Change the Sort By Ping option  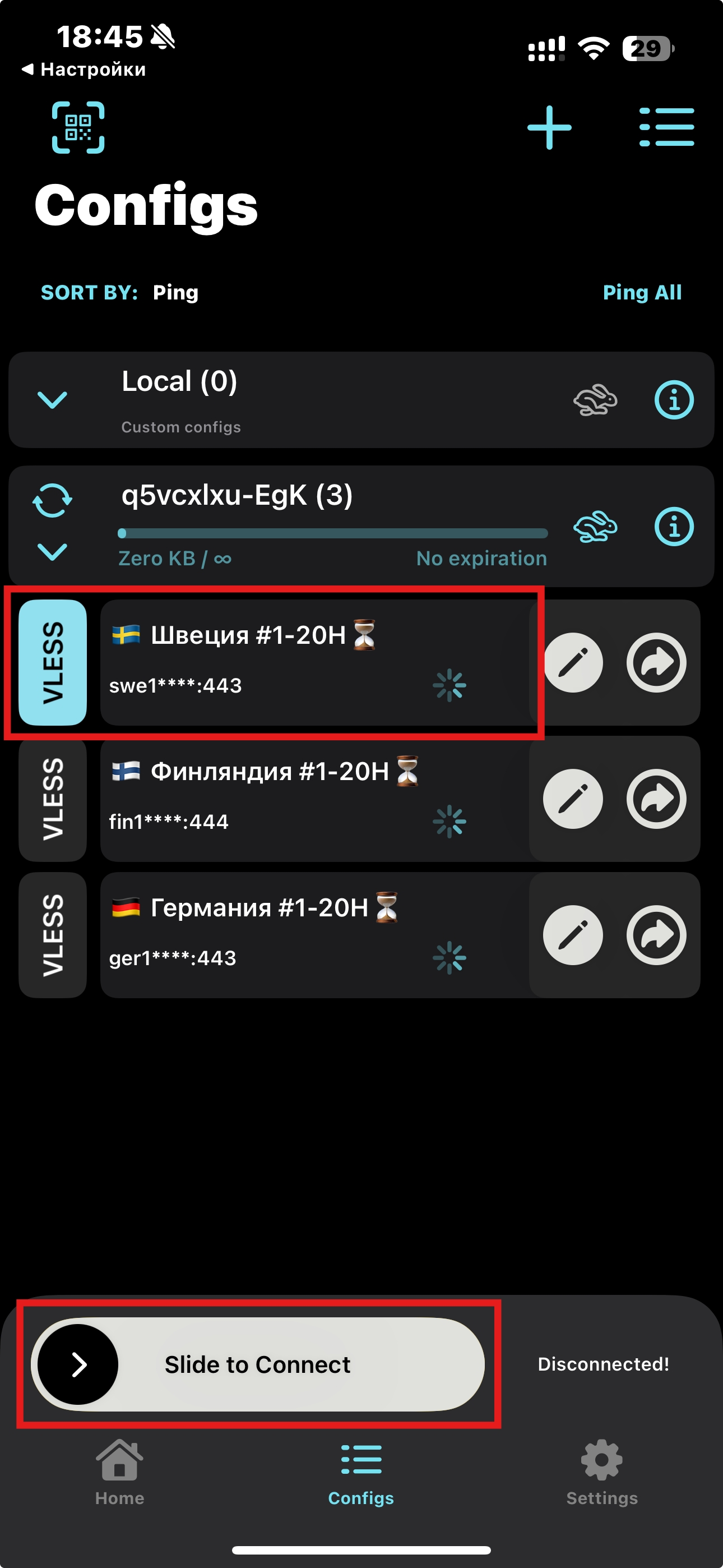tap(175, 293)
